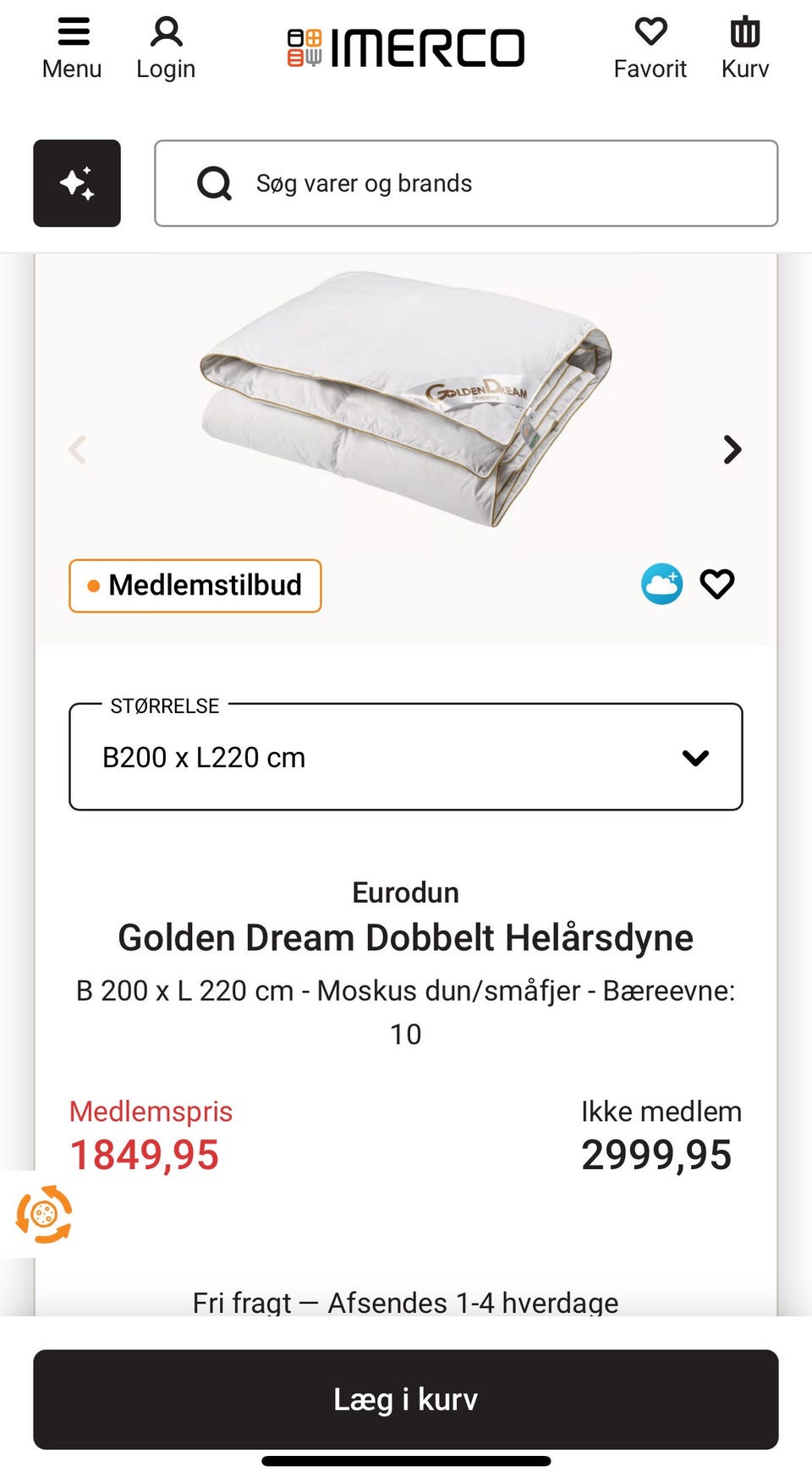Toggle favorite on the product image heart

[x=717, y=583]
